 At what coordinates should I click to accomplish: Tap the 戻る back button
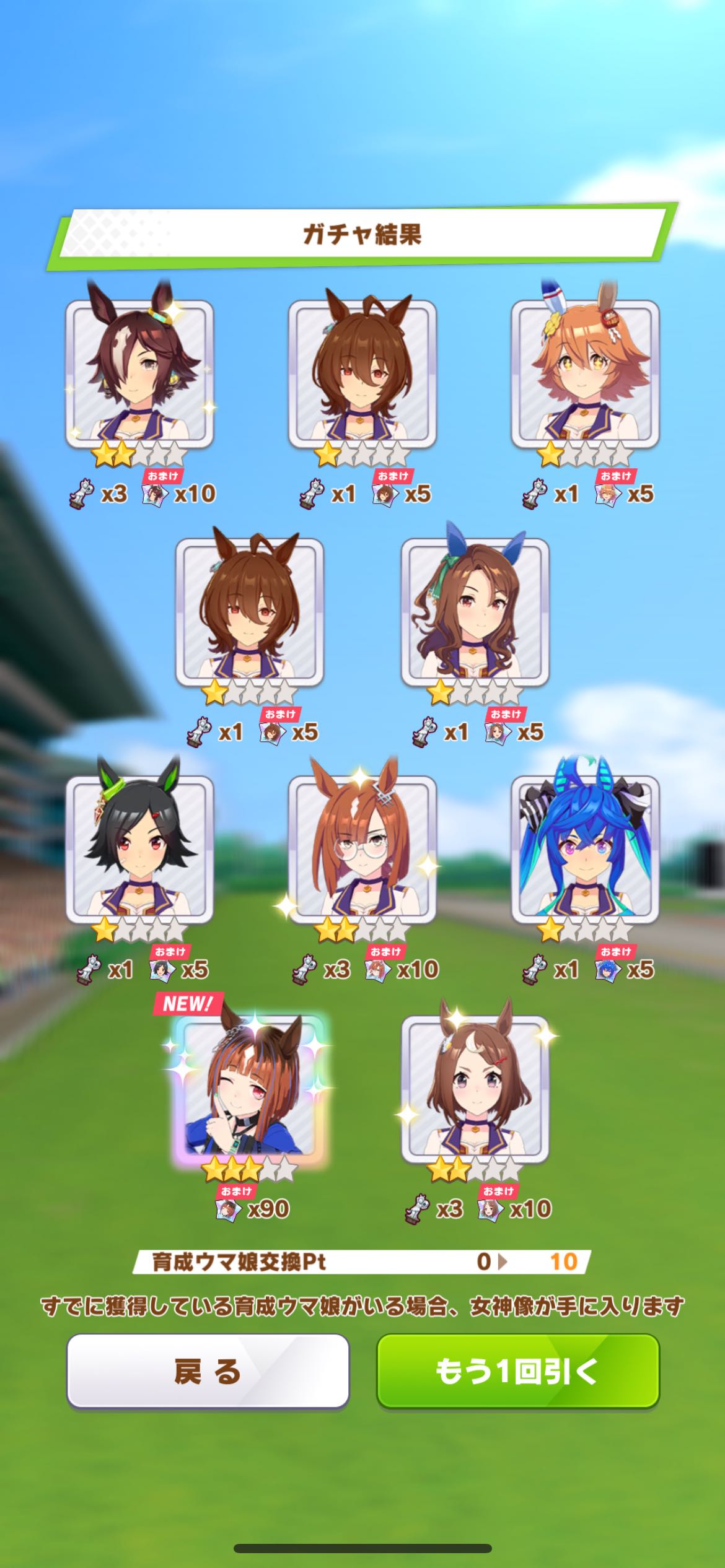pos(208,1370)
